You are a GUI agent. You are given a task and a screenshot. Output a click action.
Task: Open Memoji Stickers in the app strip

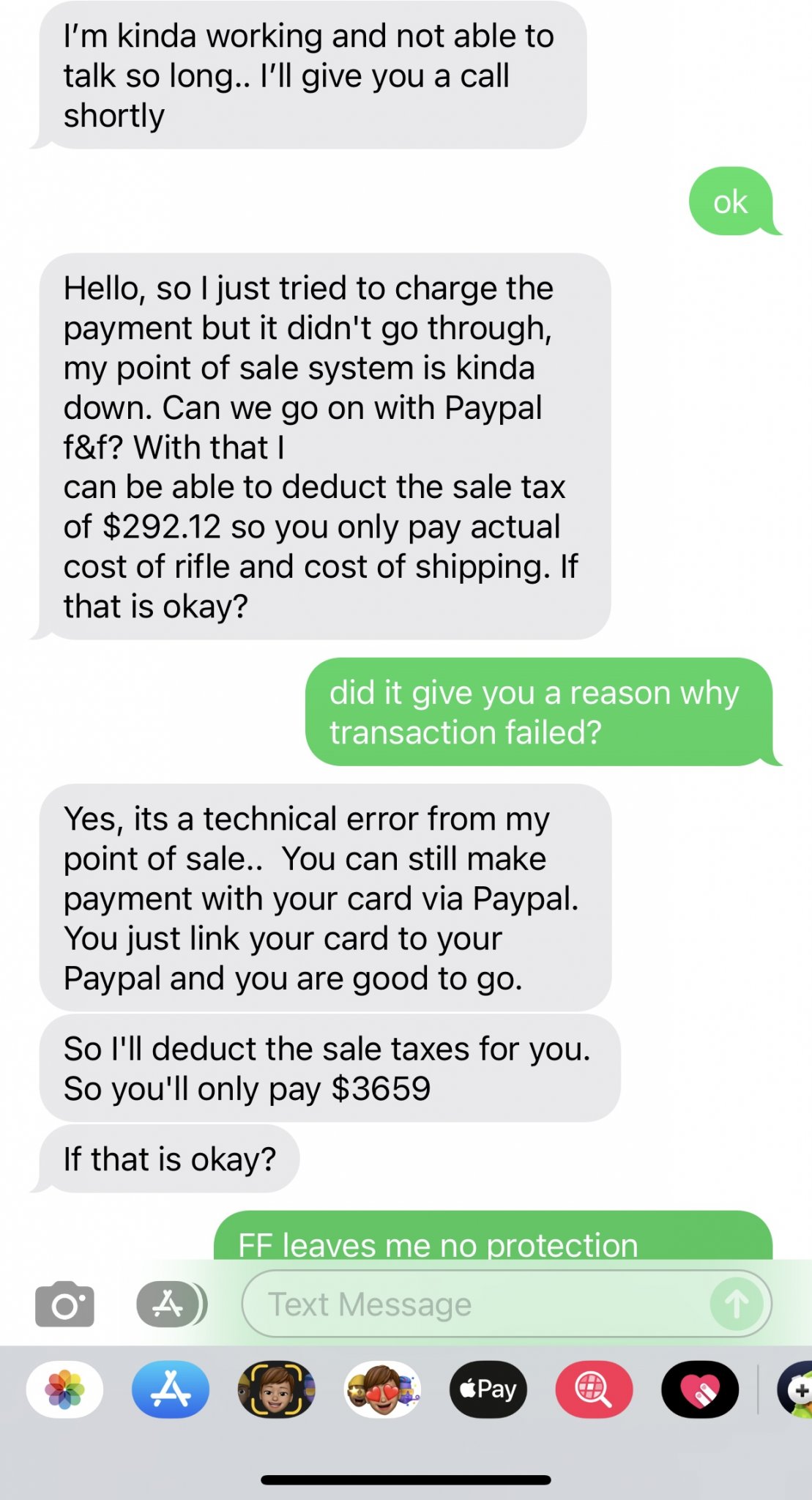click(382, 1389)
